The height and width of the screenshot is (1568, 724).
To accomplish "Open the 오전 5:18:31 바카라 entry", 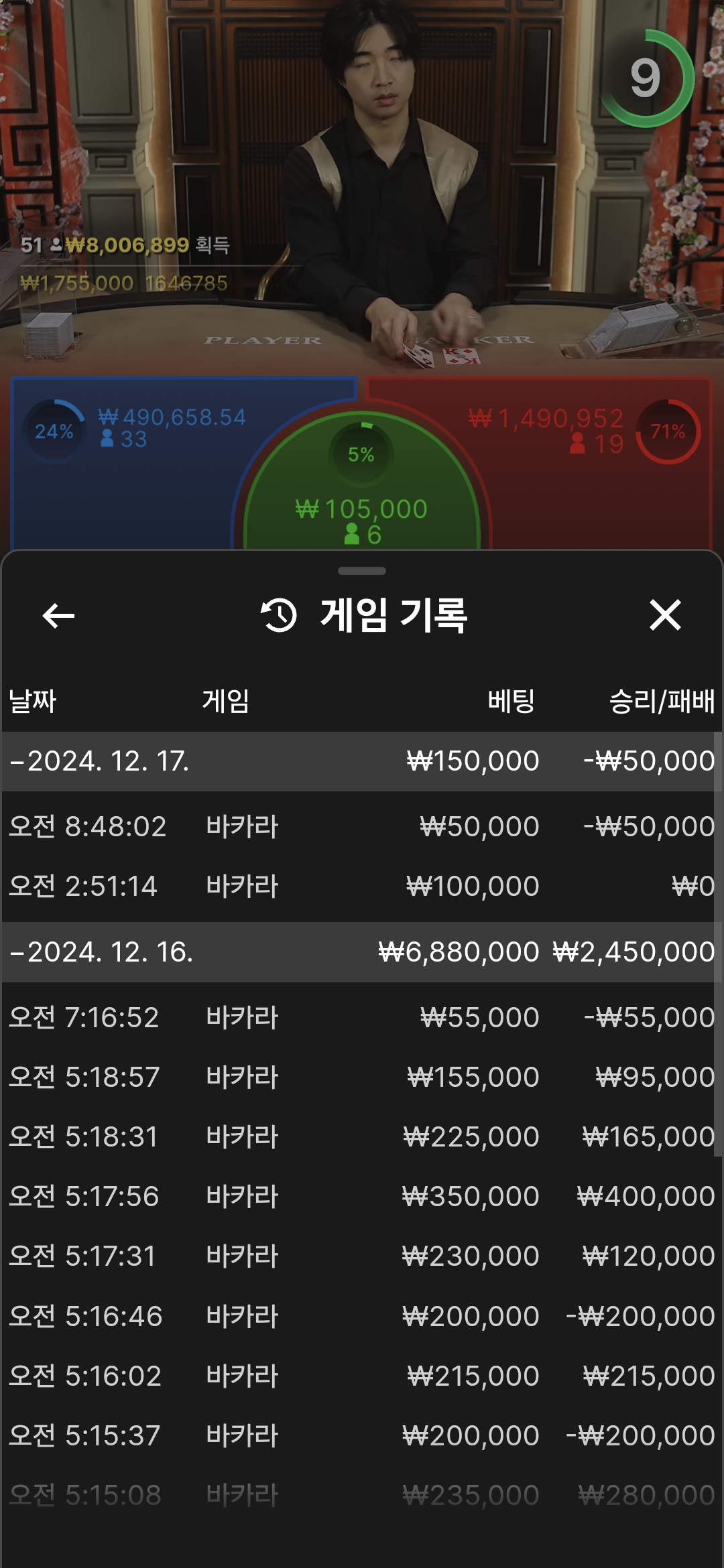I will 361,1136.
